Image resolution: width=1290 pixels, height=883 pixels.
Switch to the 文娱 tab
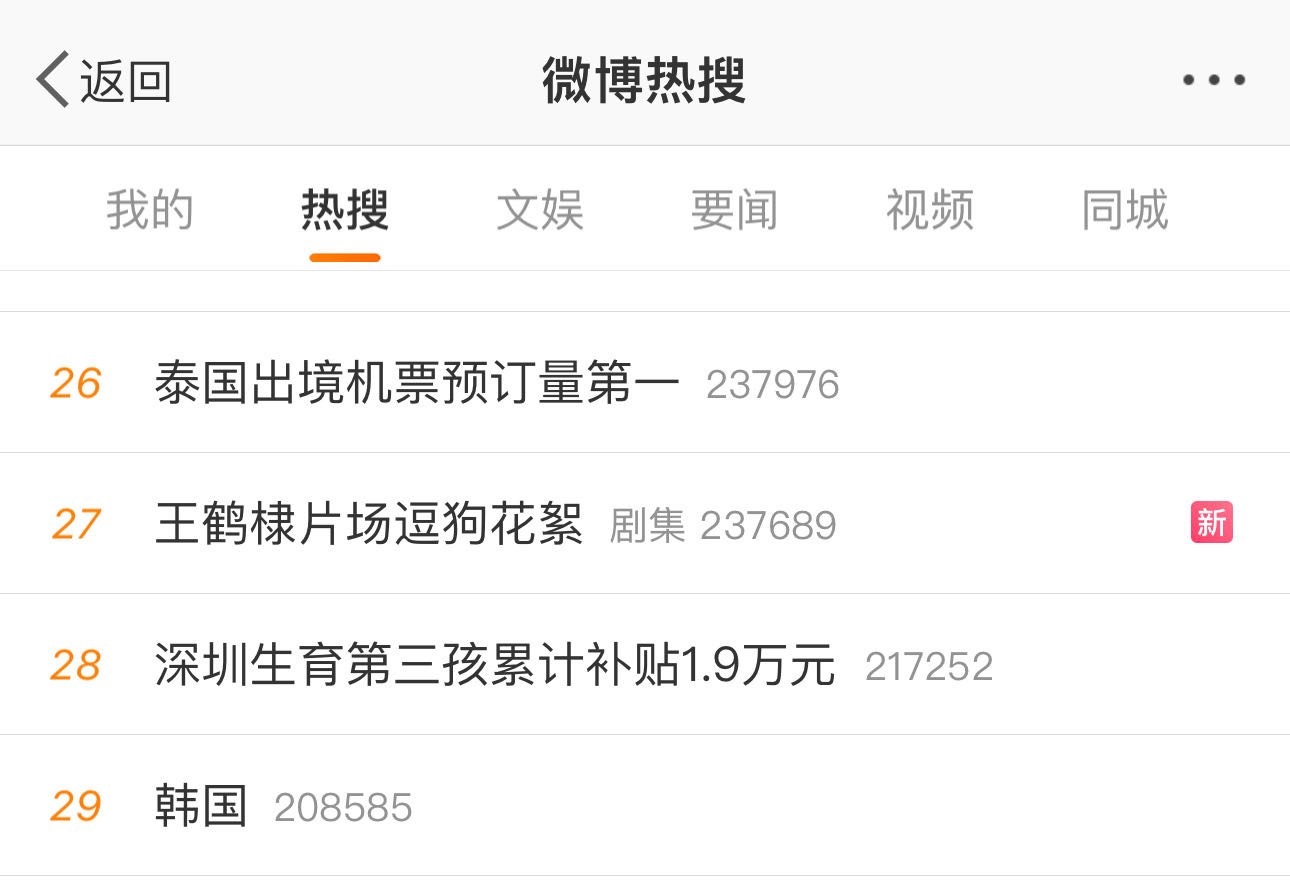[x=540, y=210]
